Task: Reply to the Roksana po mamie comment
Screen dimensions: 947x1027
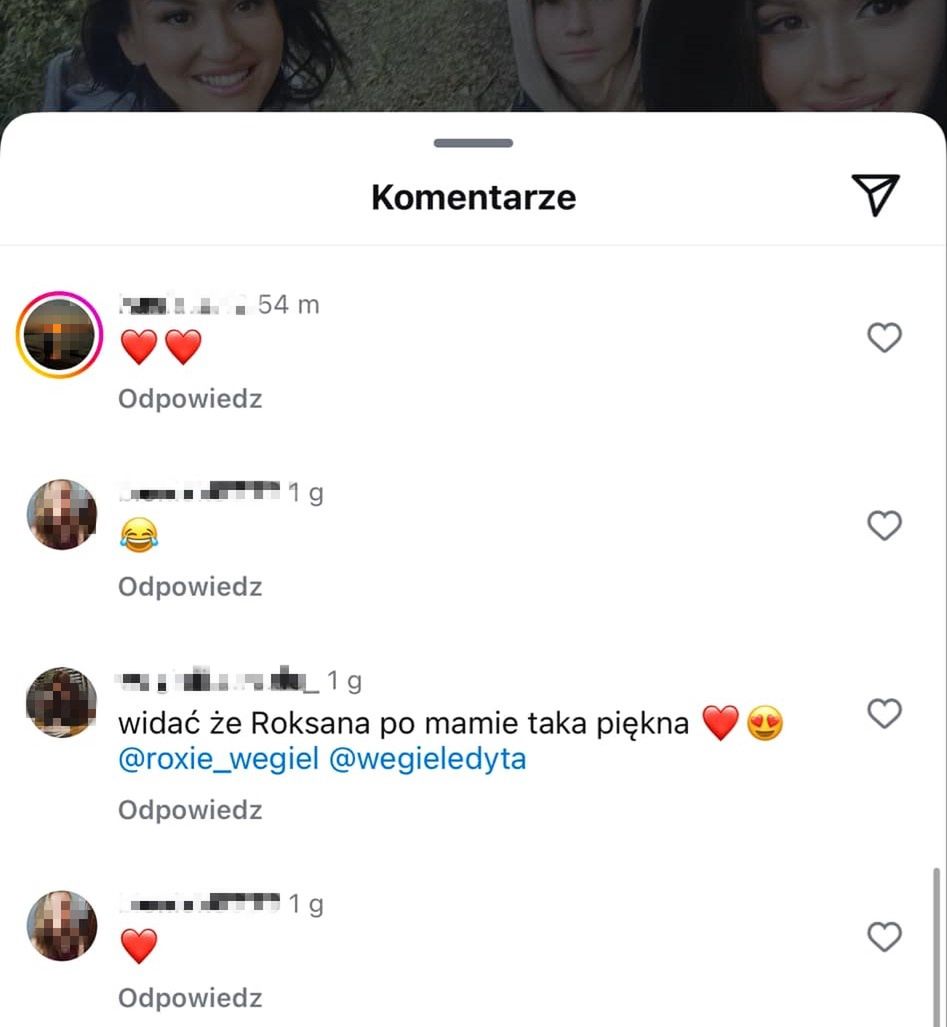Action: (x=190, y=810)
